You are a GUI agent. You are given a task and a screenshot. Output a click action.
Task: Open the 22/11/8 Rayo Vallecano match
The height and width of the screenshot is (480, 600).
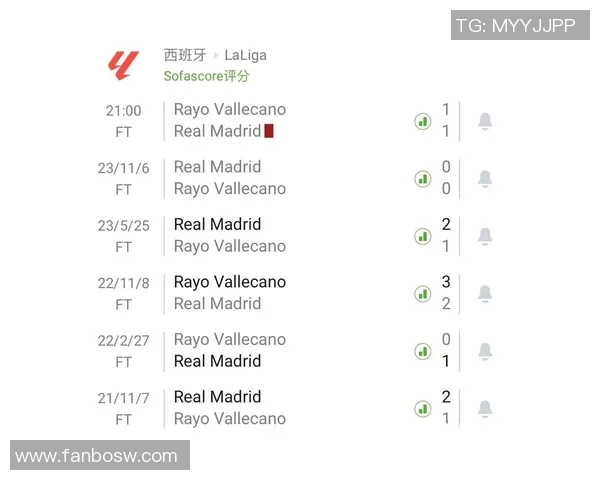229,293
